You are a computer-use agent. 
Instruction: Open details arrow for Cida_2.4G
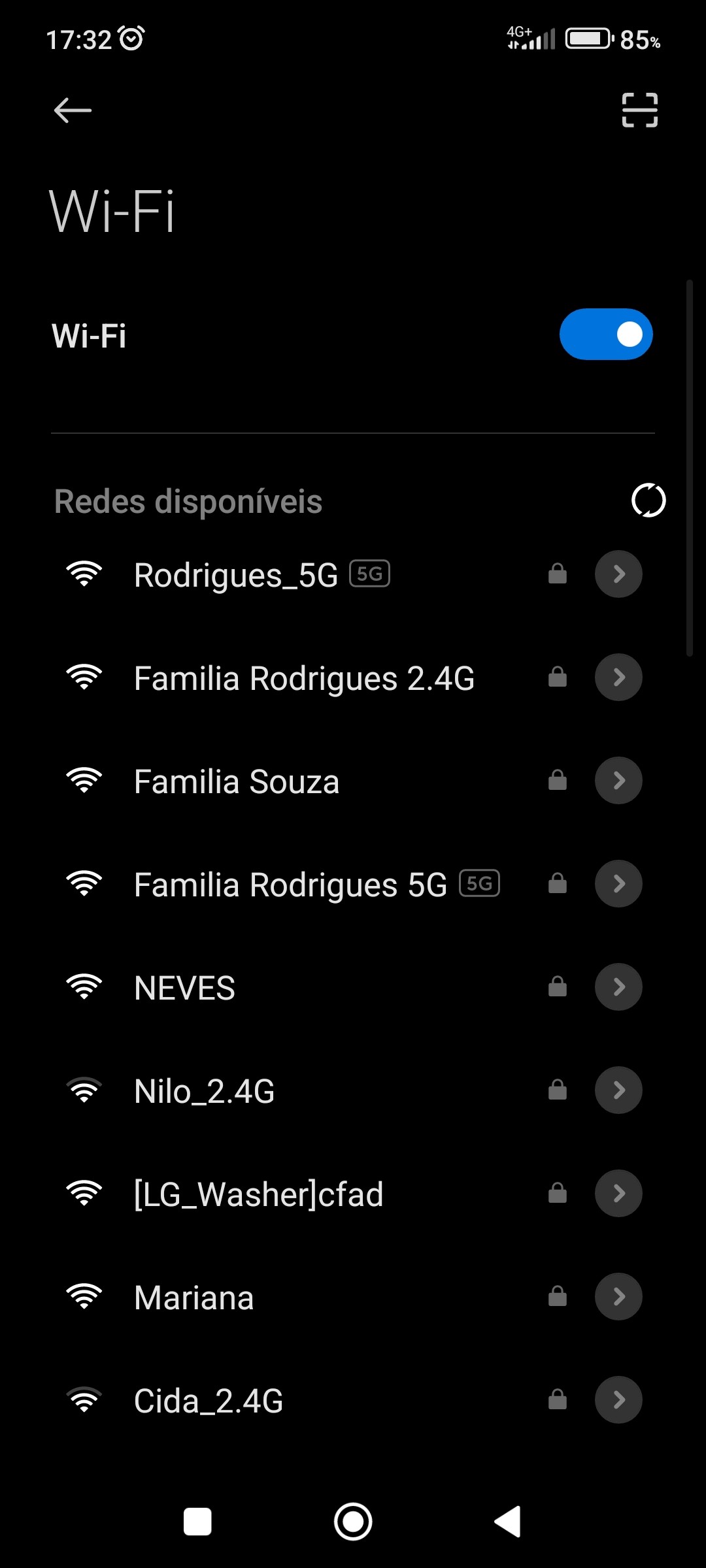(618, 1400)
